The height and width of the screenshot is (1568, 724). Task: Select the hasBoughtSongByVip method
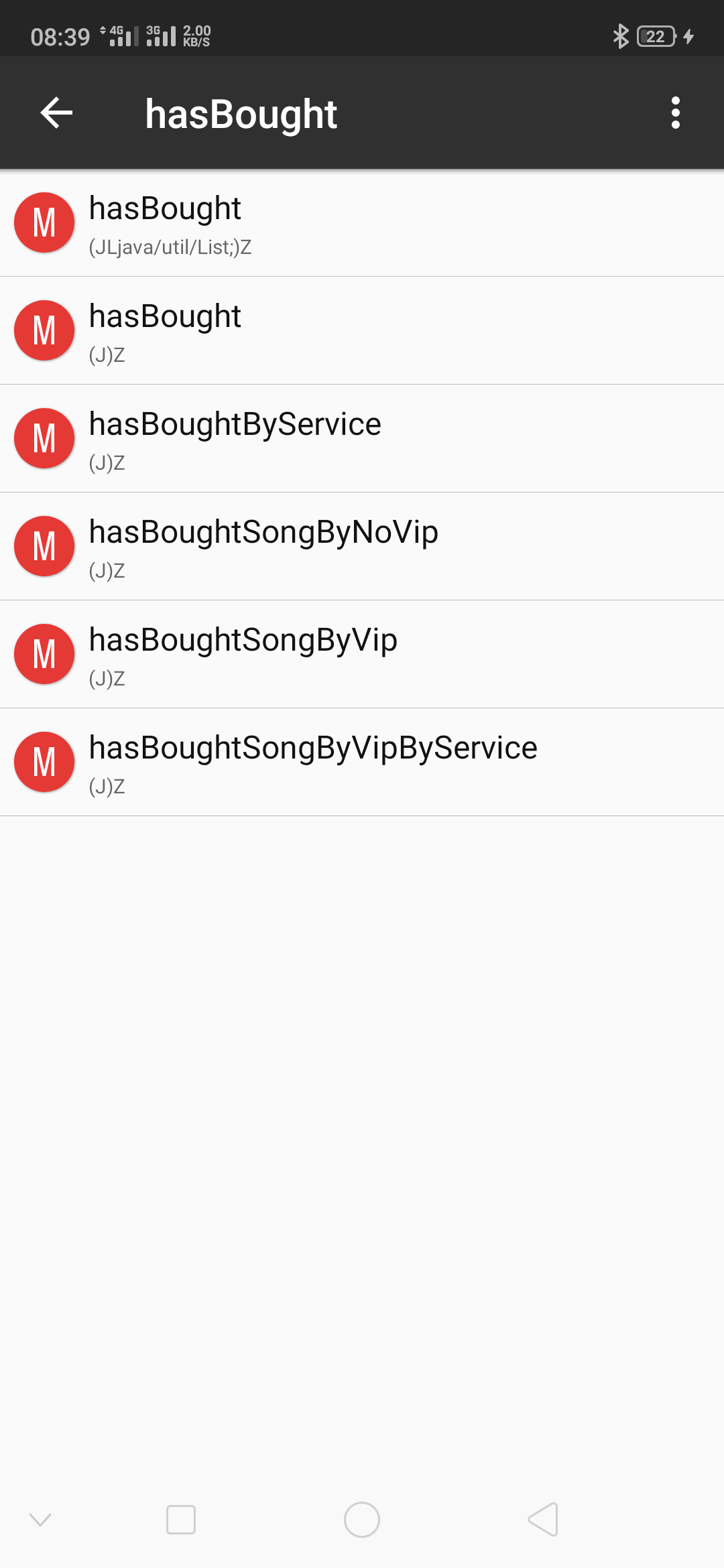(362, 655)
